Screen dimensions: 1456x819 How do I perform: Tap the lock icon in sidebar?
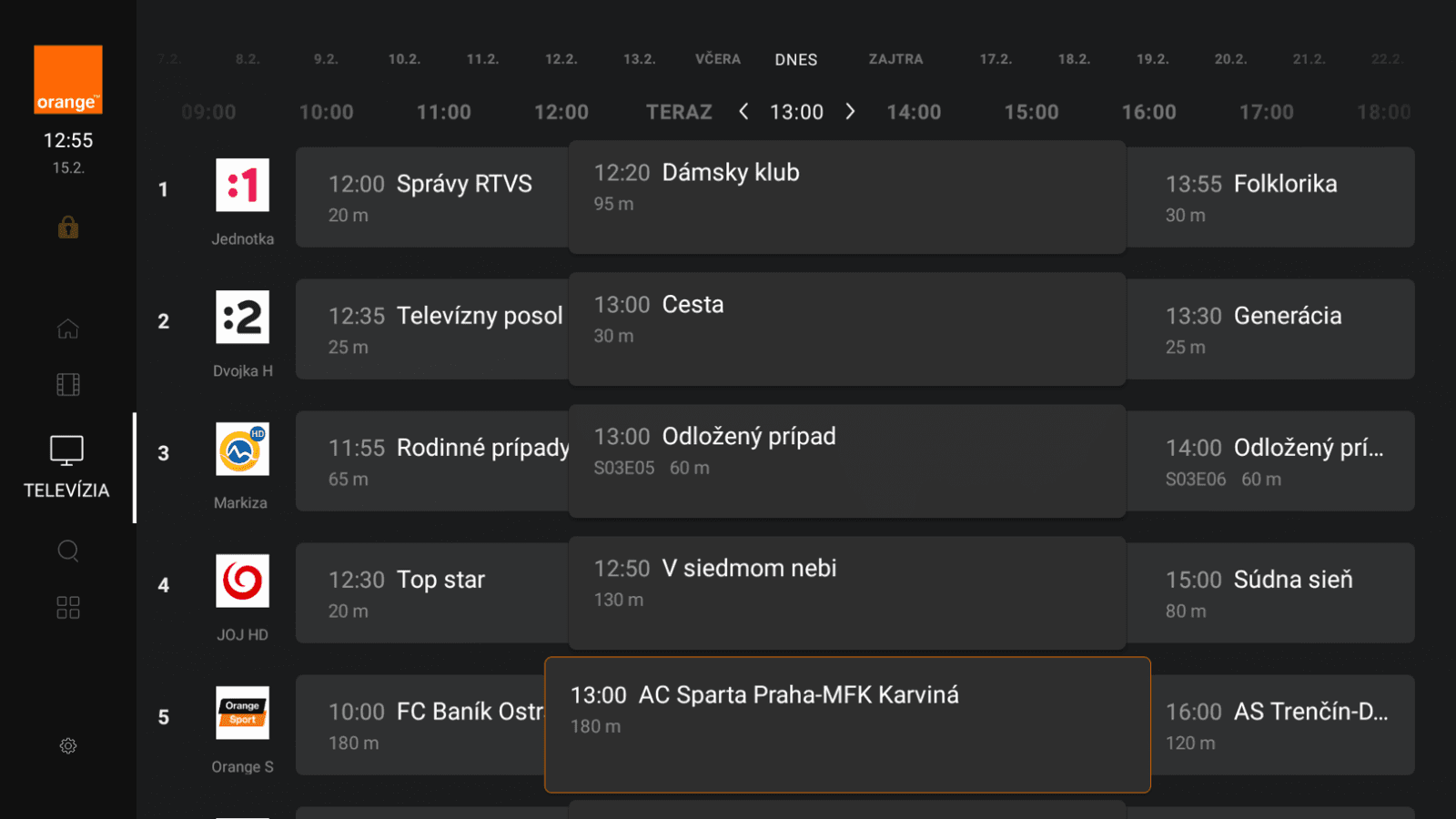[x=68, y=227]
